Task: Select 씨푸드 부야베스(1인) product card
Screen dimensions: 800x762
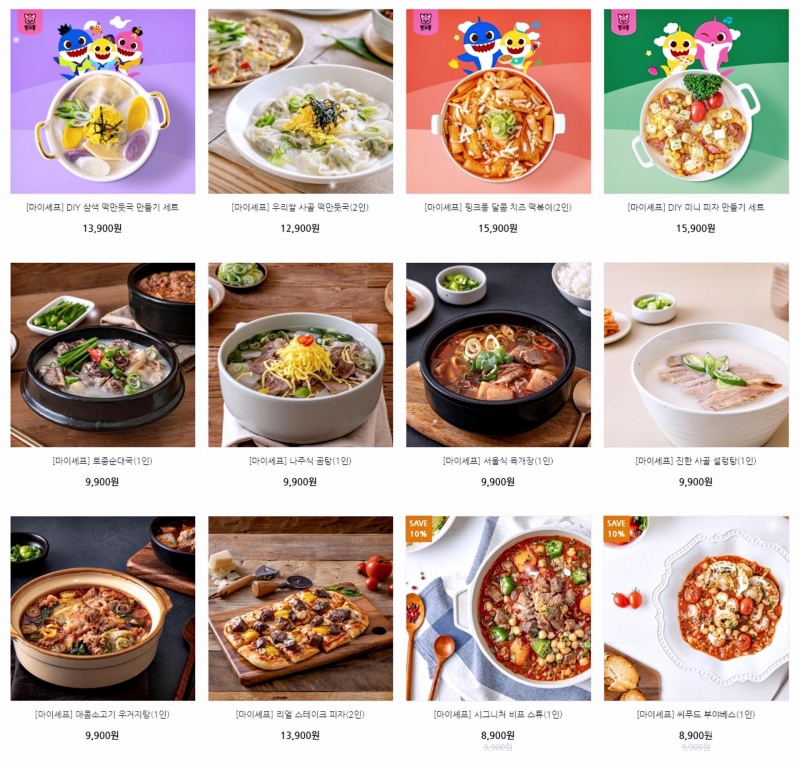Action: pyautogui.click(x=696, y=608)
